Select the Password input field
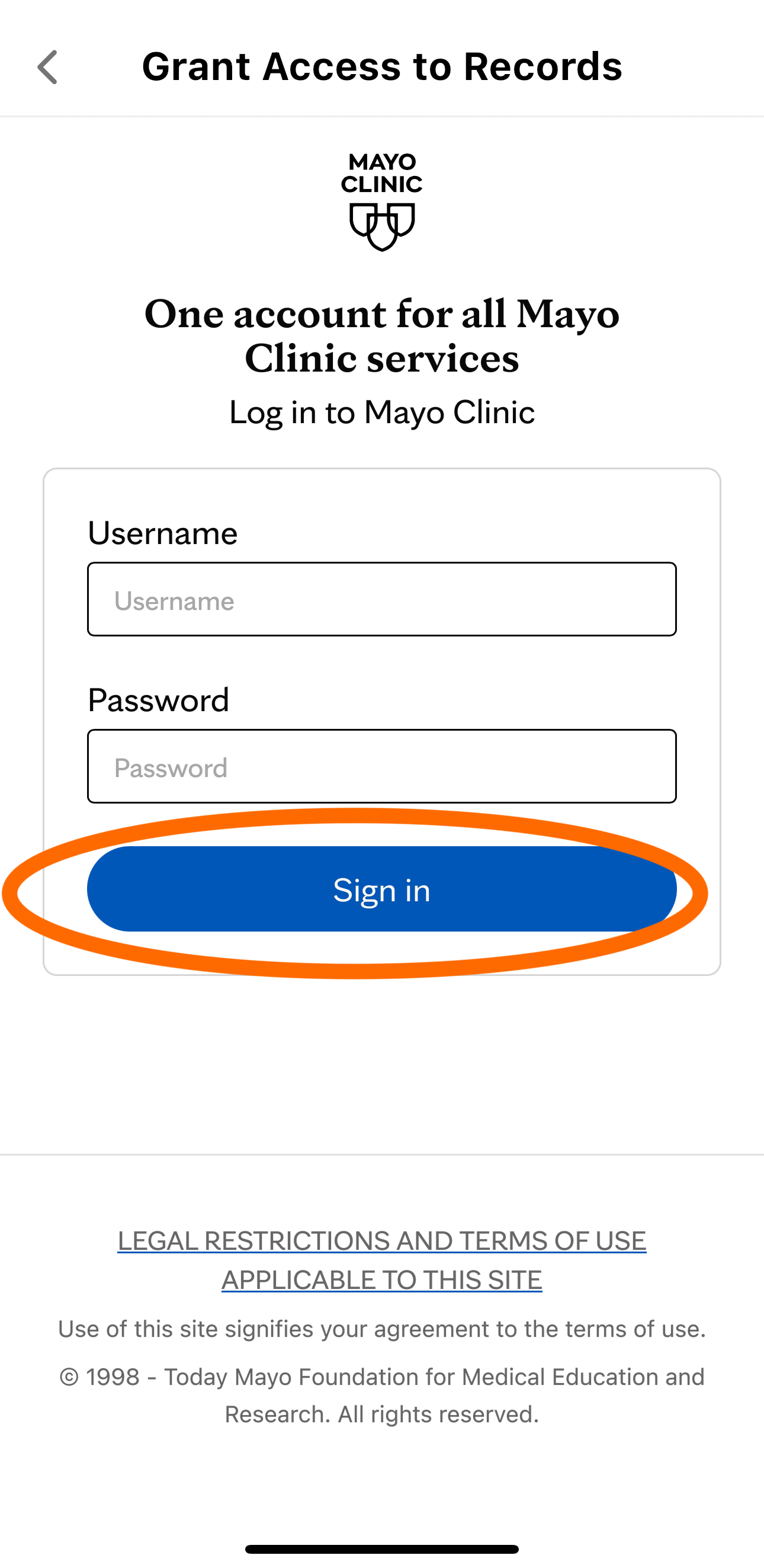The image size is (764, 1568). tap(382, 766)
